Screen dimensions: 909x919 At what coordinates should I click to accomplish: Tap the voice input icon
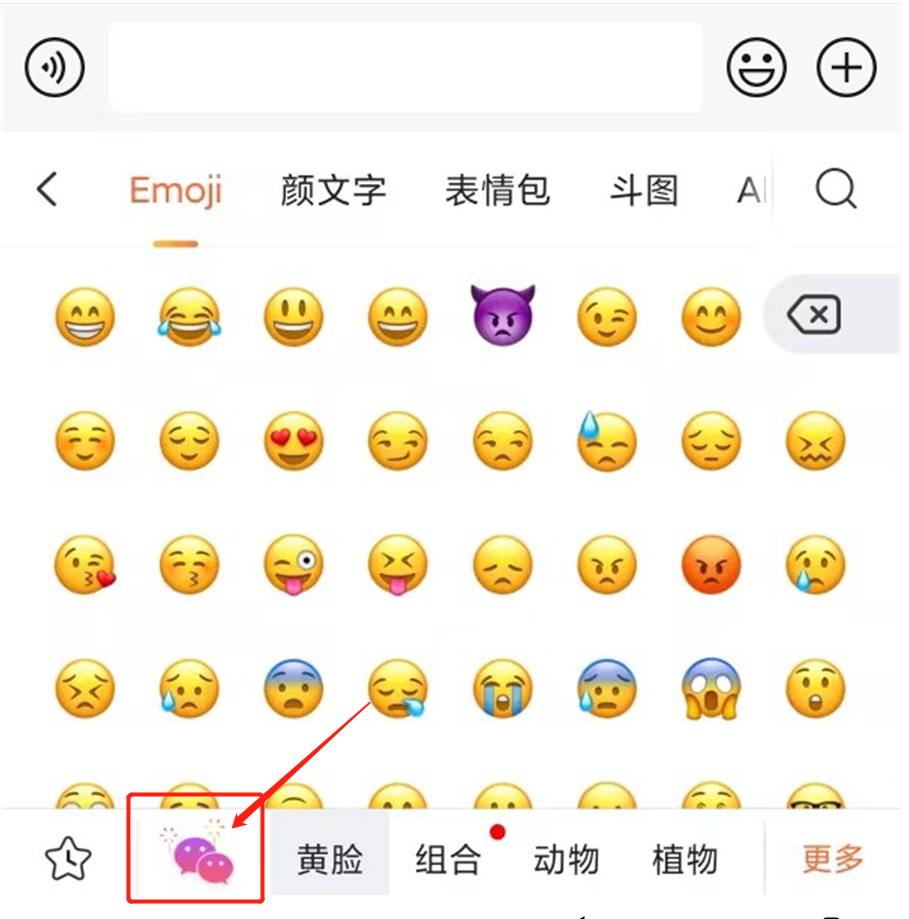[x=54, y=68]
